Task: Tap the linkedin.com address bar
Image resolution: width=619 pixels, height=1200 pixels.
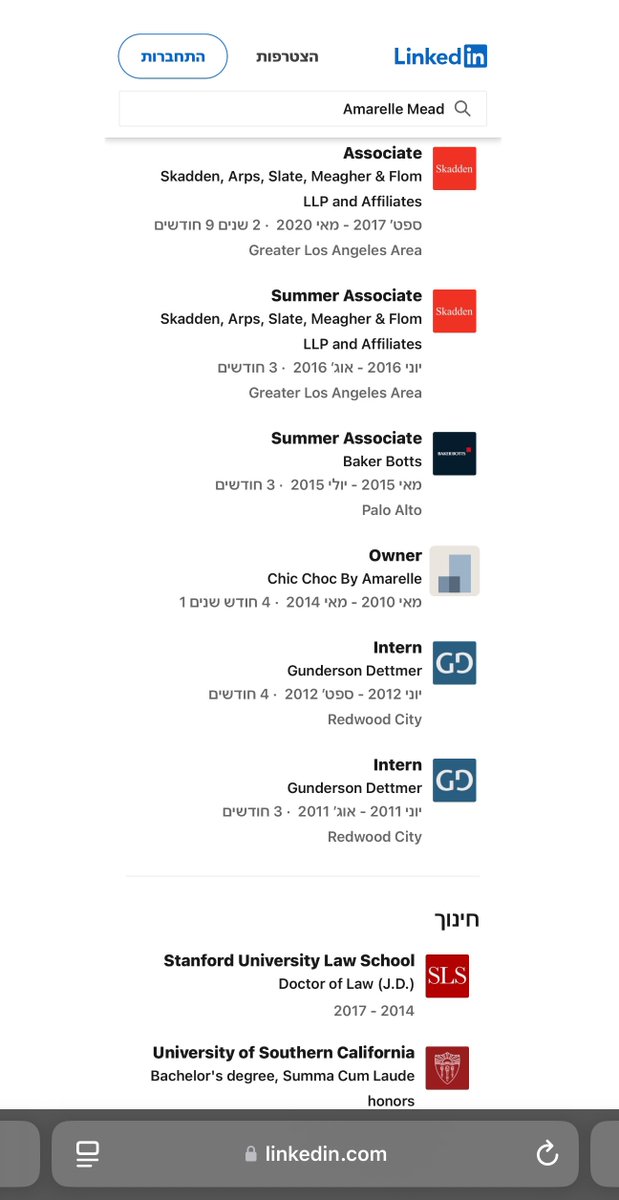Action: click(315, 1154)
